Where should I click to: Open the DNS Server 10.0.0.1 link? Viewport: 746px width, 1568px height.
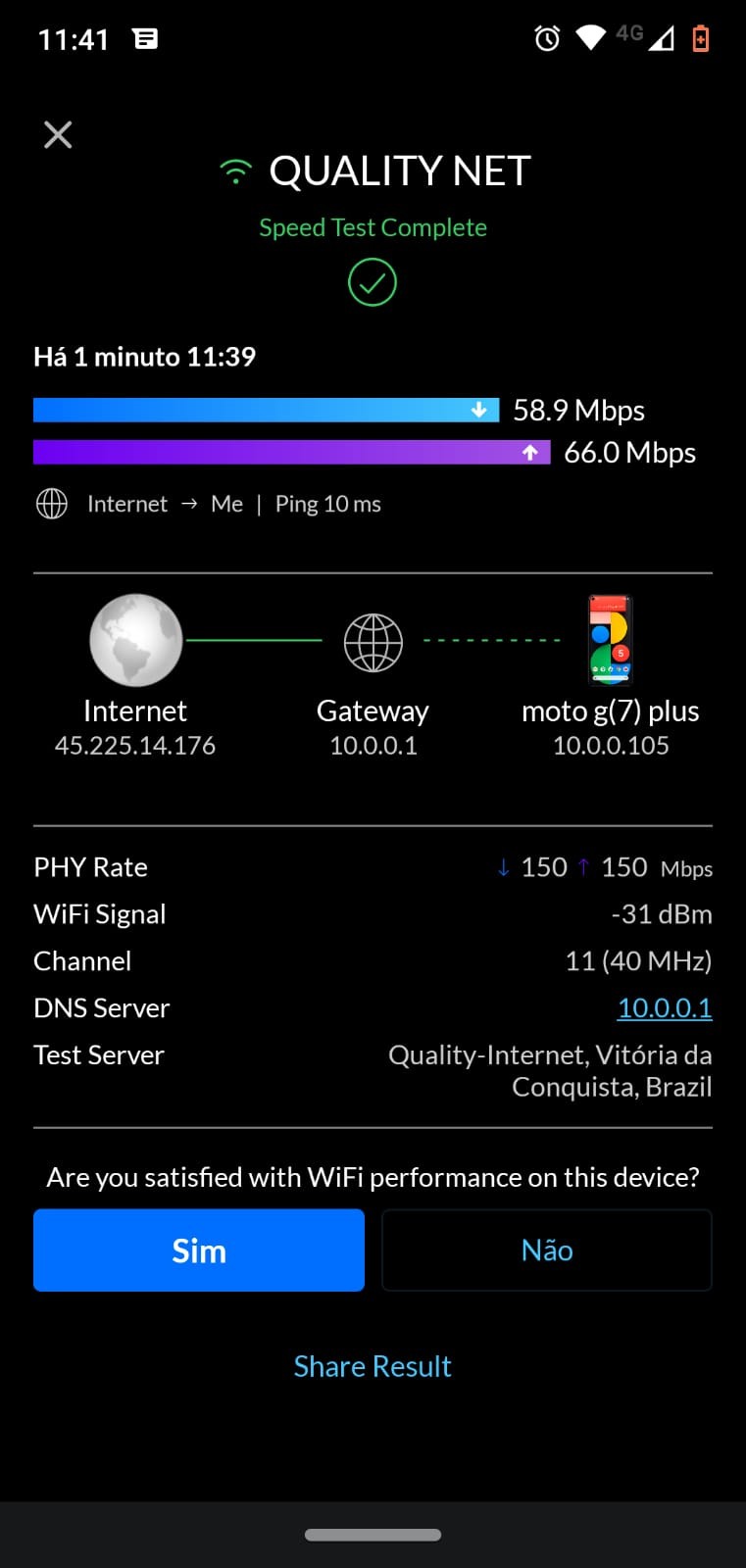click(664, 1007)
